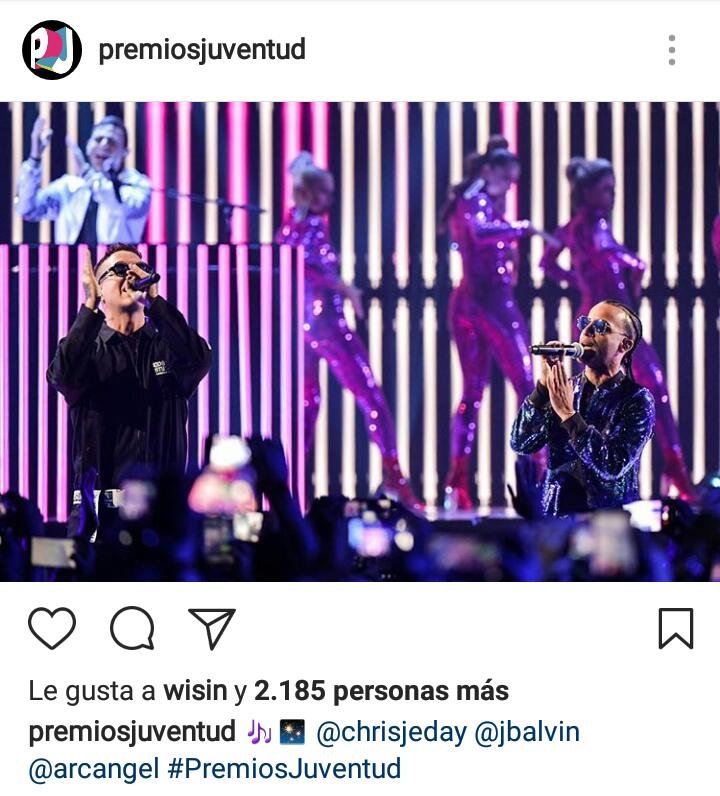Open premiosjuventud username in post header
Screen dimensions: 720x796
pos(202,50)
